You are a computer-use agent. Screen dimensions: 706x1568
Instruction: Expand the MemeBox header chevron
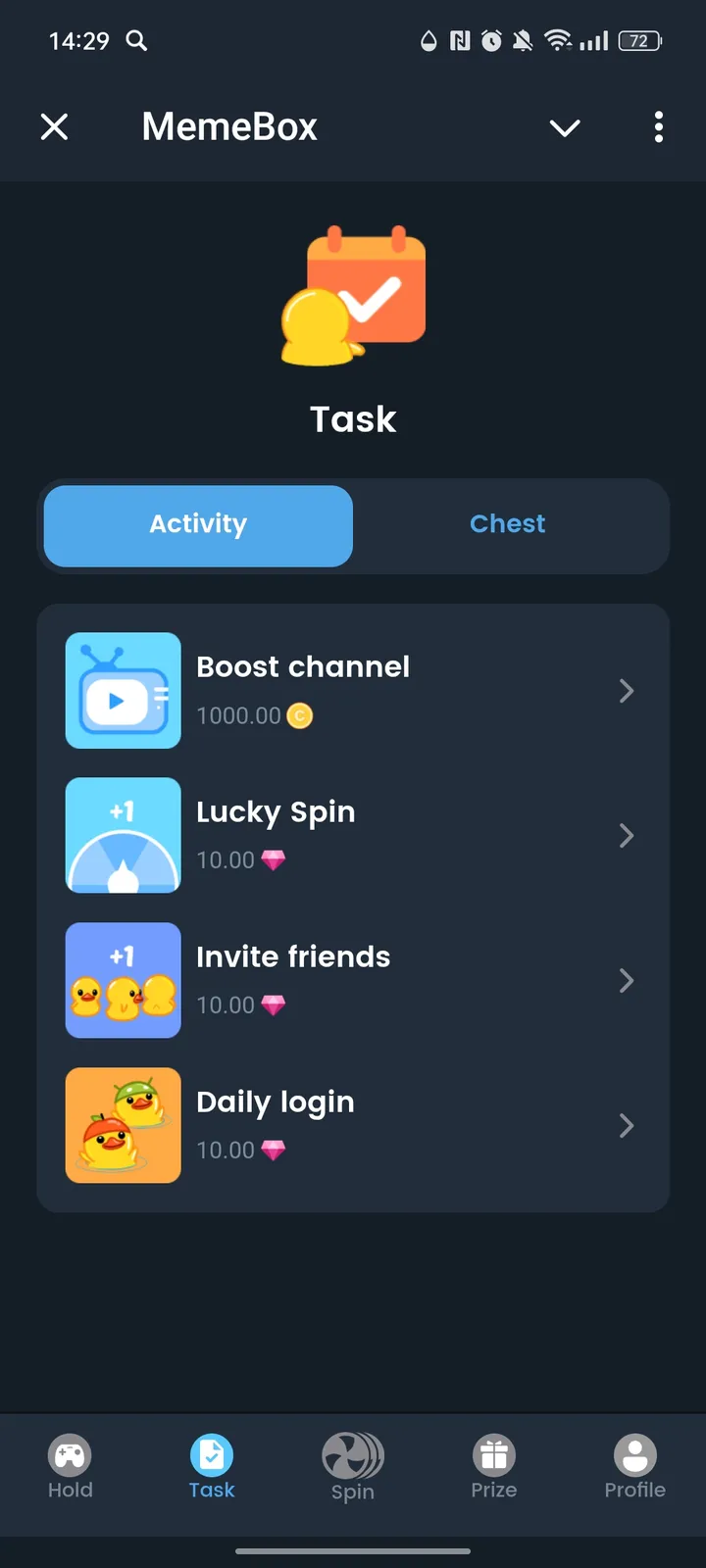point(565,127)
